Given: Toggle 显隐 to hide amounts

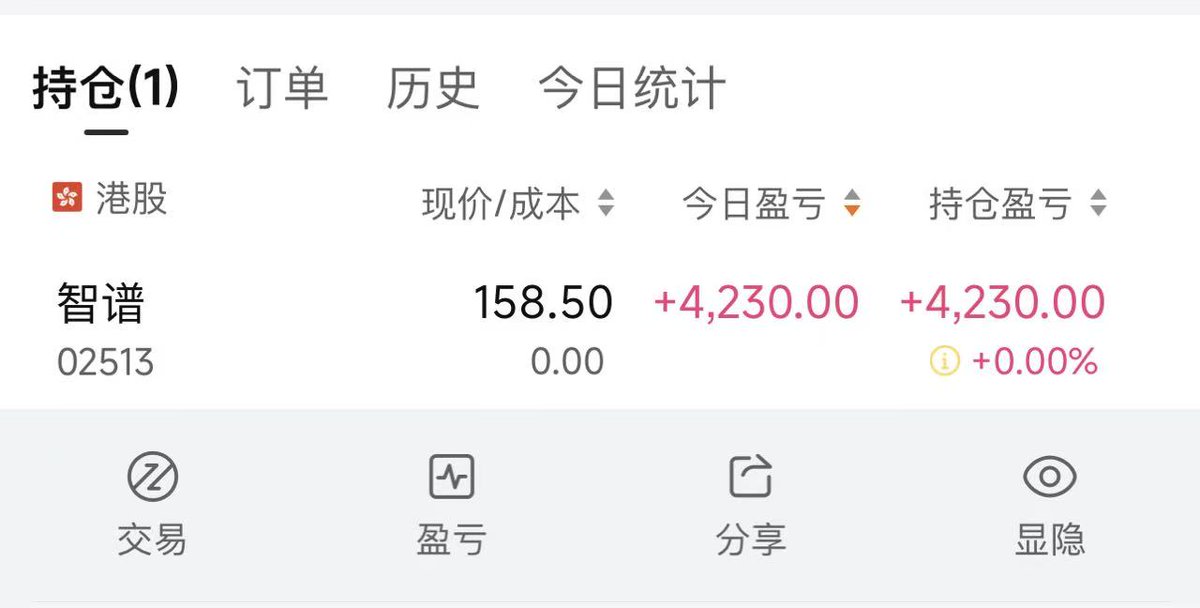Looking at the screenshot, I should pyautogui.click(x=1049, y=505).
